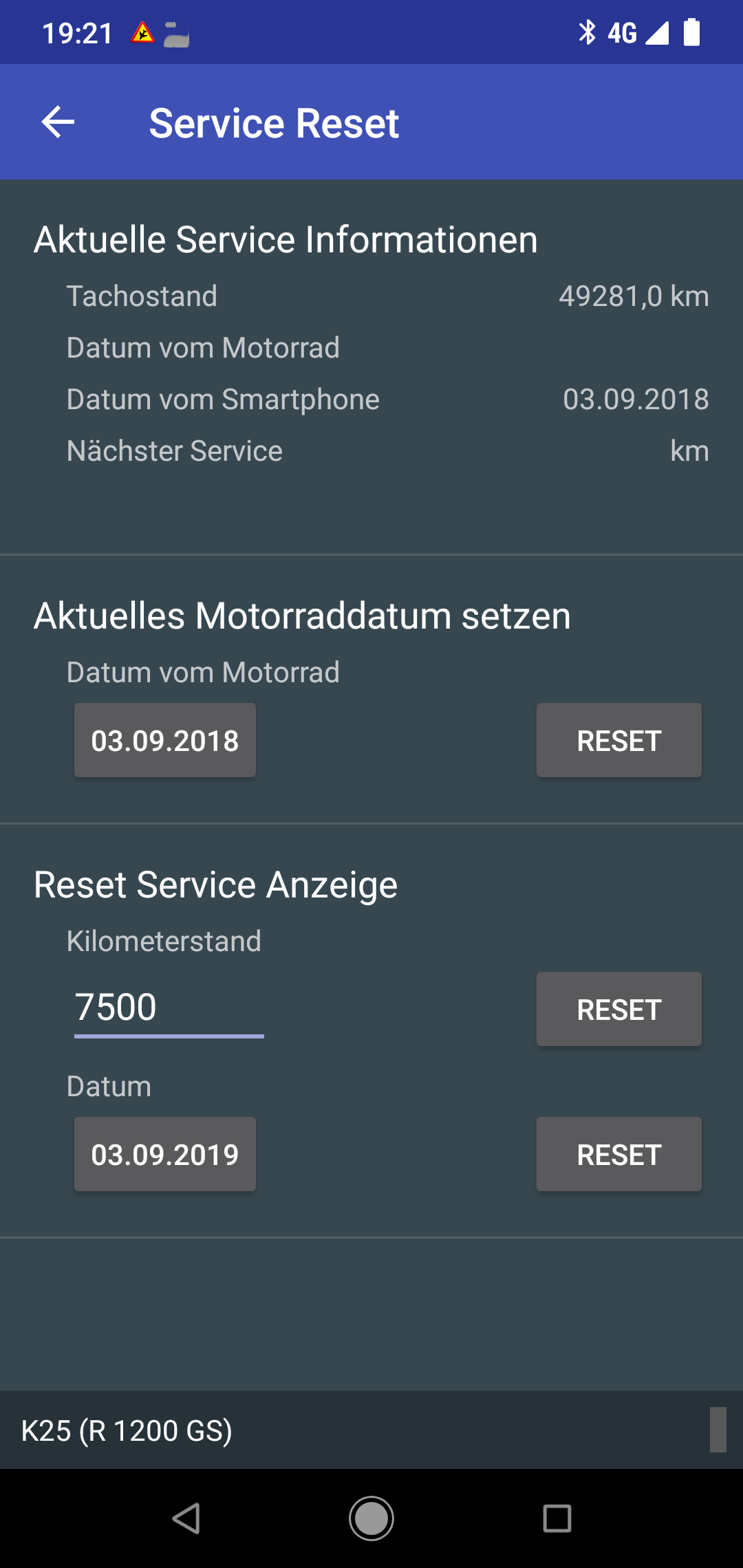Open the motorcycle date picker showing 03.09.2018
This screenshot has height=1568, width=743.
165,741
